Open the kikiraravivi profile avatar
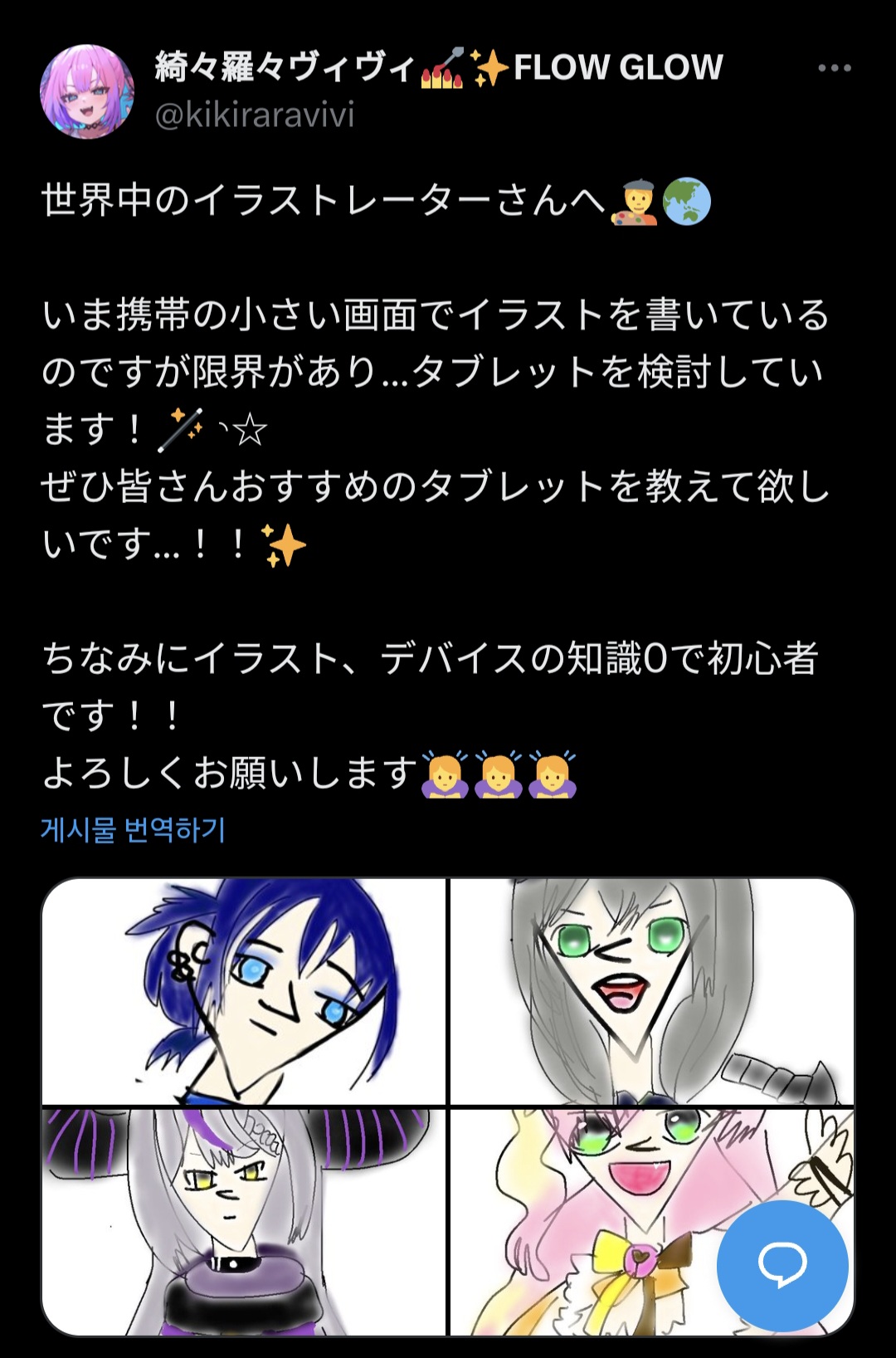 [88, 91]
